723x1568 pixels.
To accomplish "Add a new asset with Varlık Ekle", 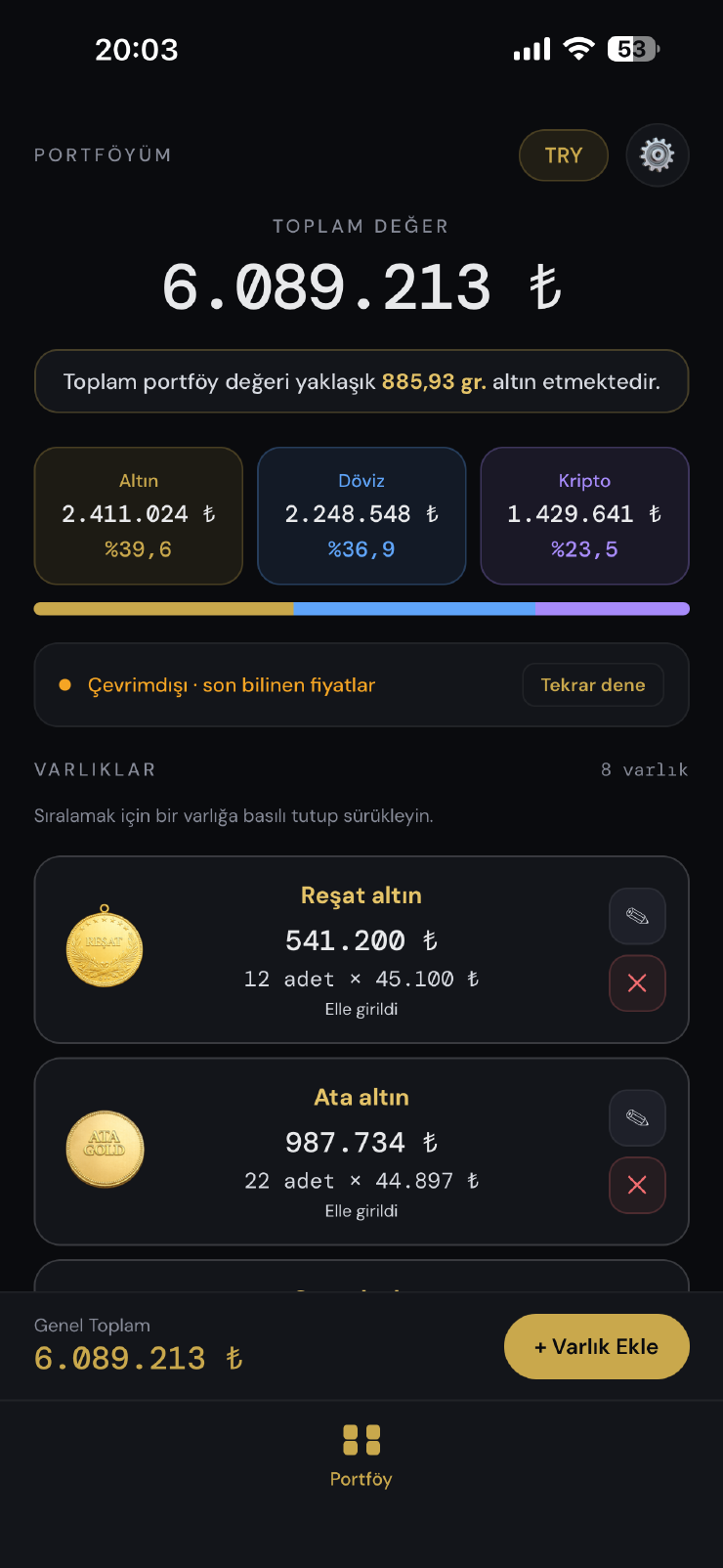I will tap(597, 1346).
